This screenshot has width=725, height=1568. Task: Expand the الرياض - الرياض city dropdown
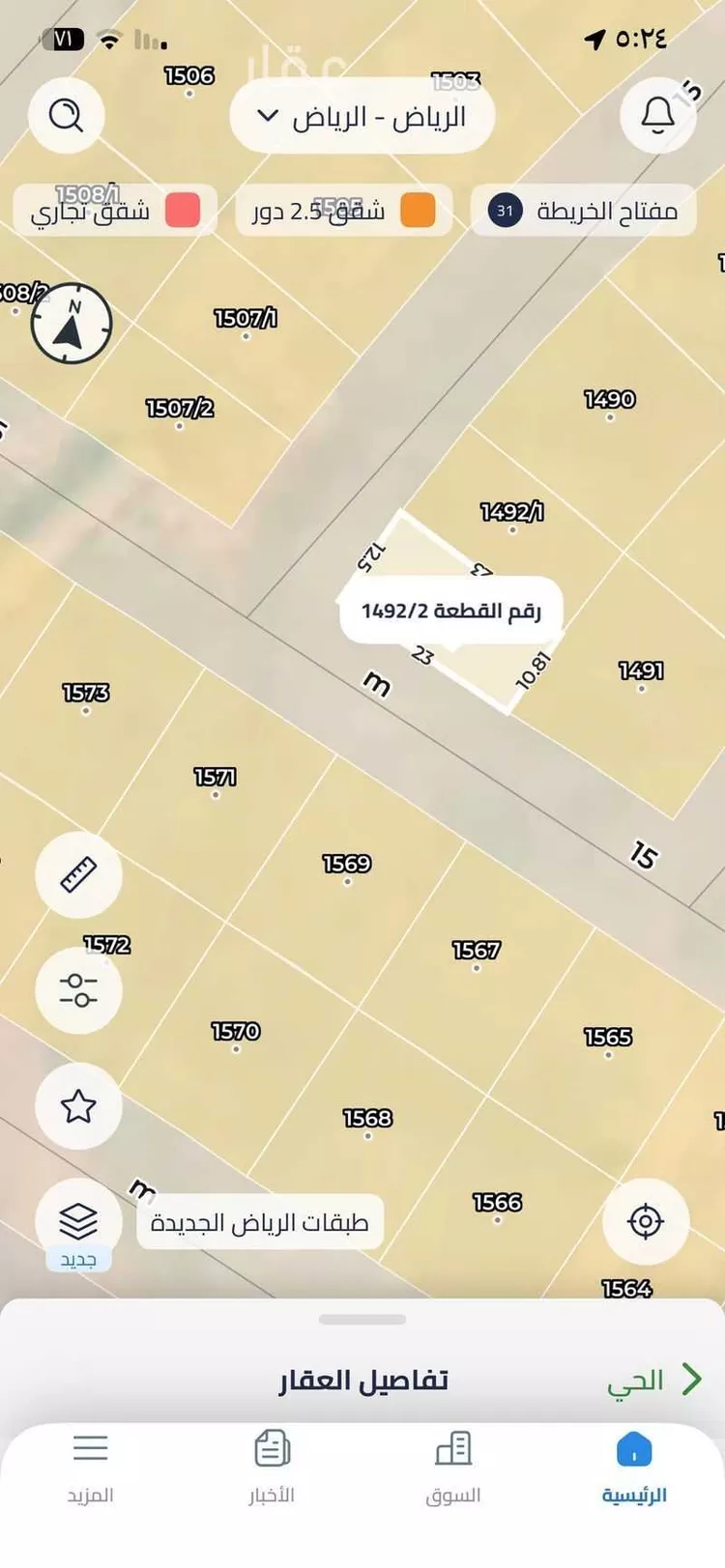[362, 117]
